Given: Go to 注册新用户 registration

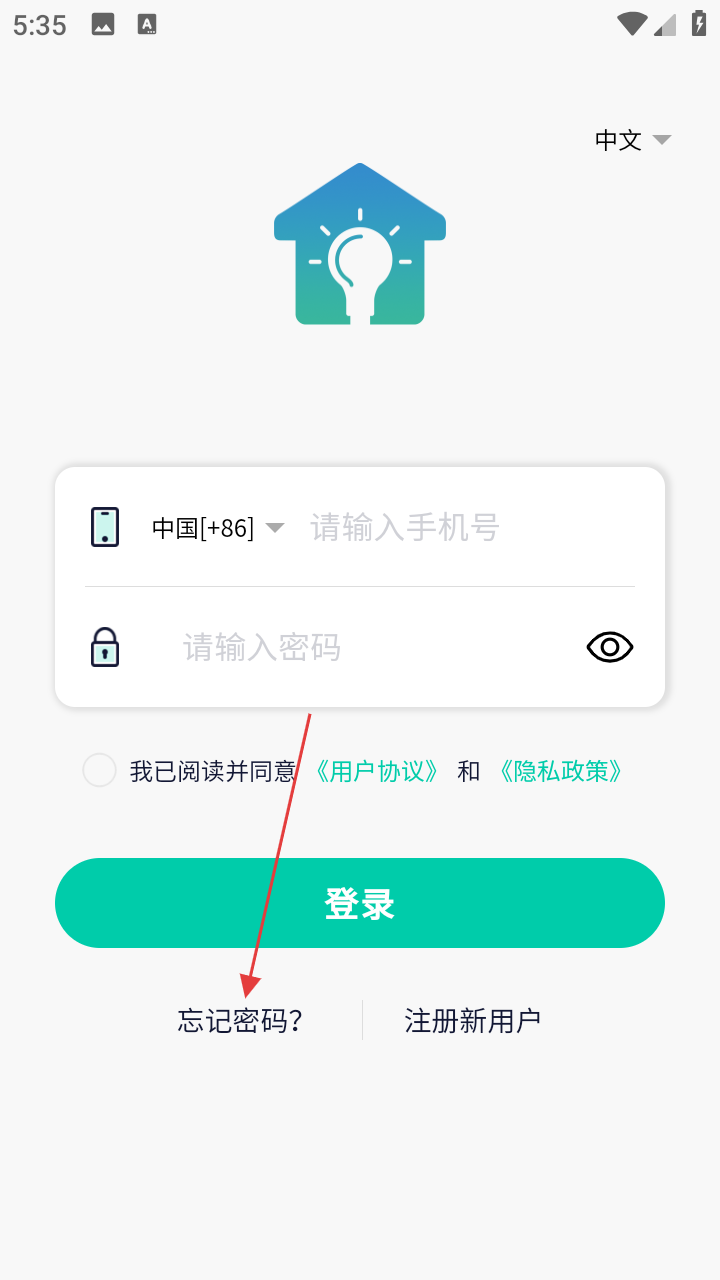Looking at the screenshot, I should (x=472, y=1021).
